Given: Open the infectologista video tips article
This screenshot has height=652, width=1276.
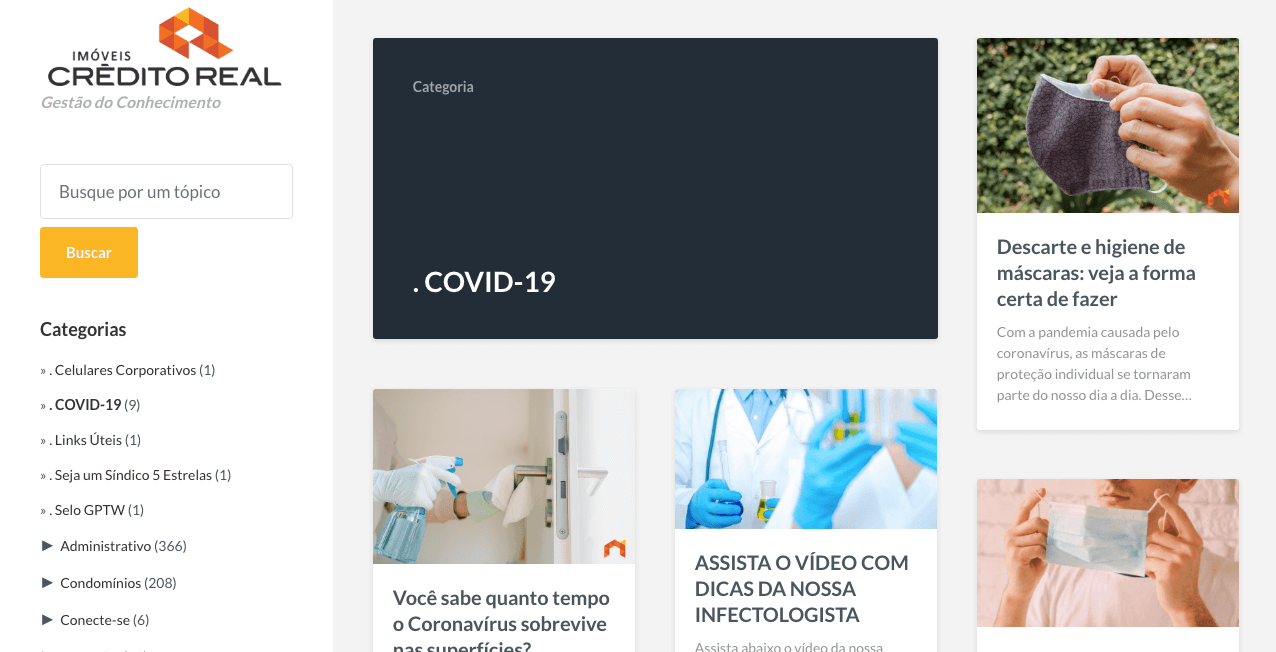Looking at the screenshot, I should [801, 588].
